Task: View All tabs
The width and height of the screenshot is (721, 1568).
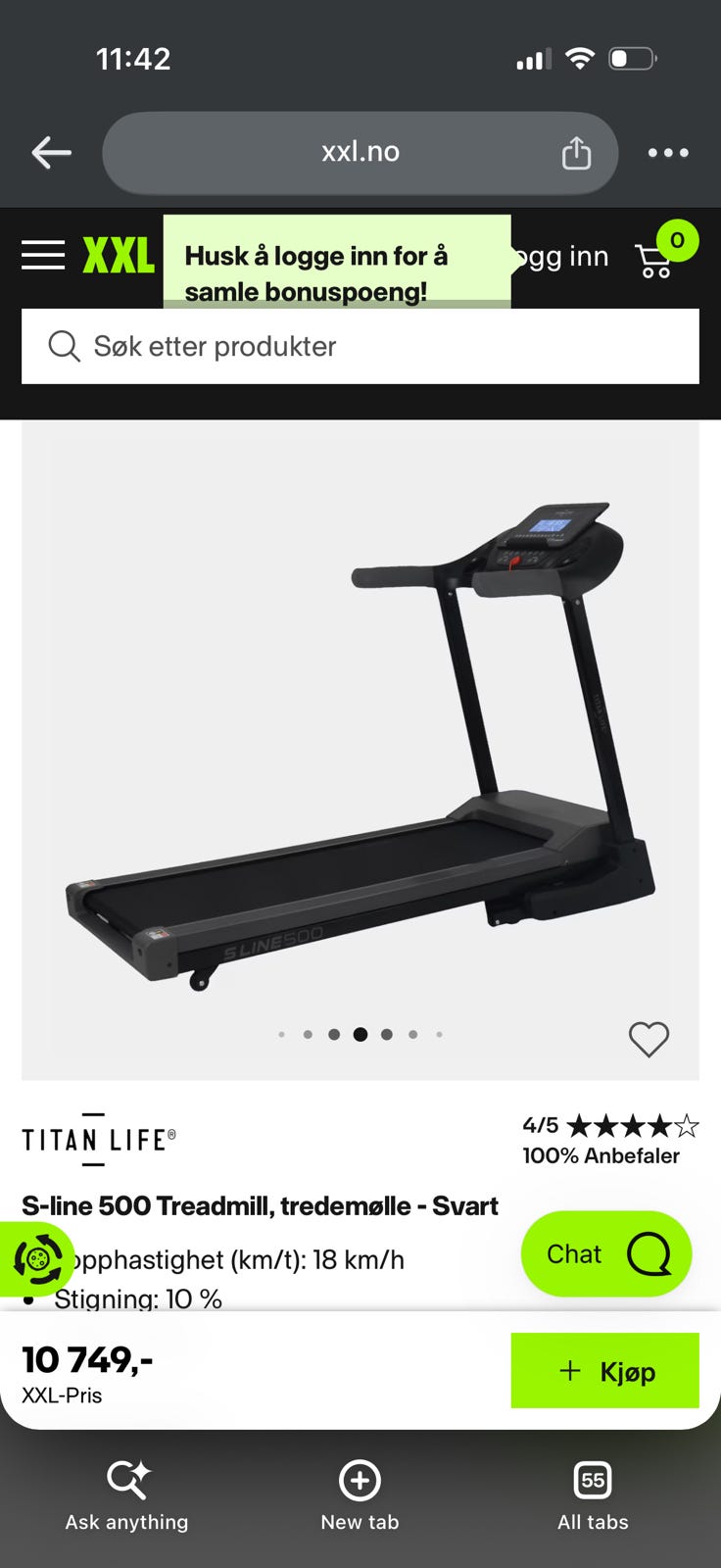Action: (593, 1496)
